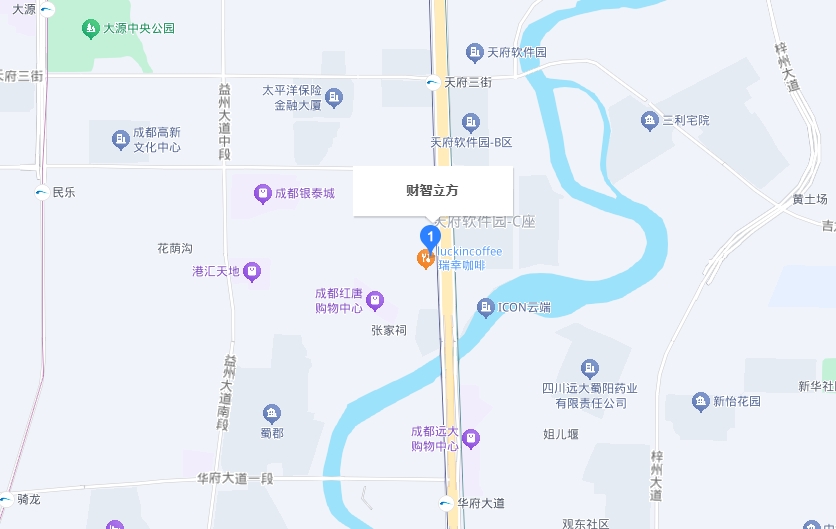Select the 成都远大购物中心 point

click(x=470, y=438)
